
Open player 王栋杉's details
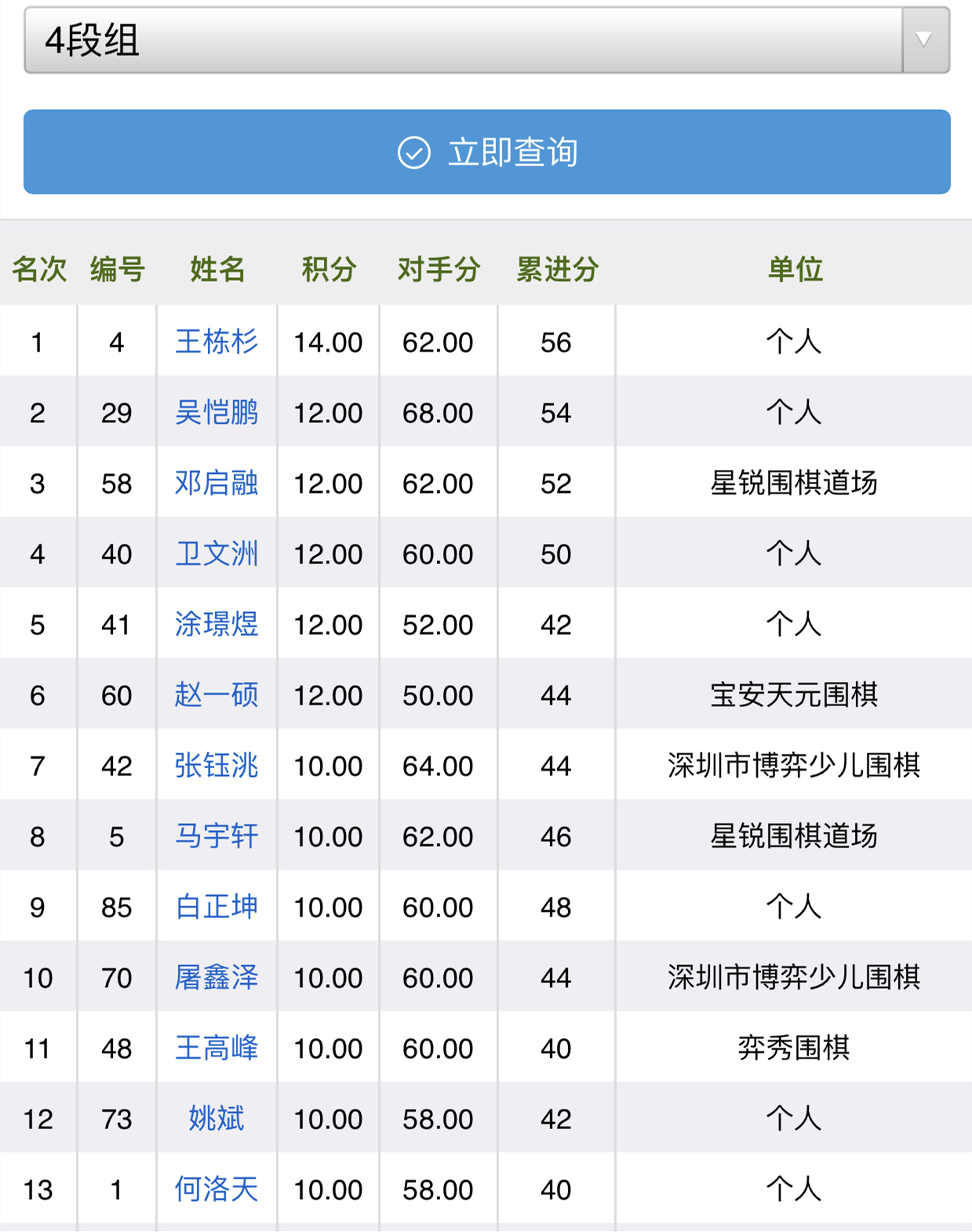(217, 342)
